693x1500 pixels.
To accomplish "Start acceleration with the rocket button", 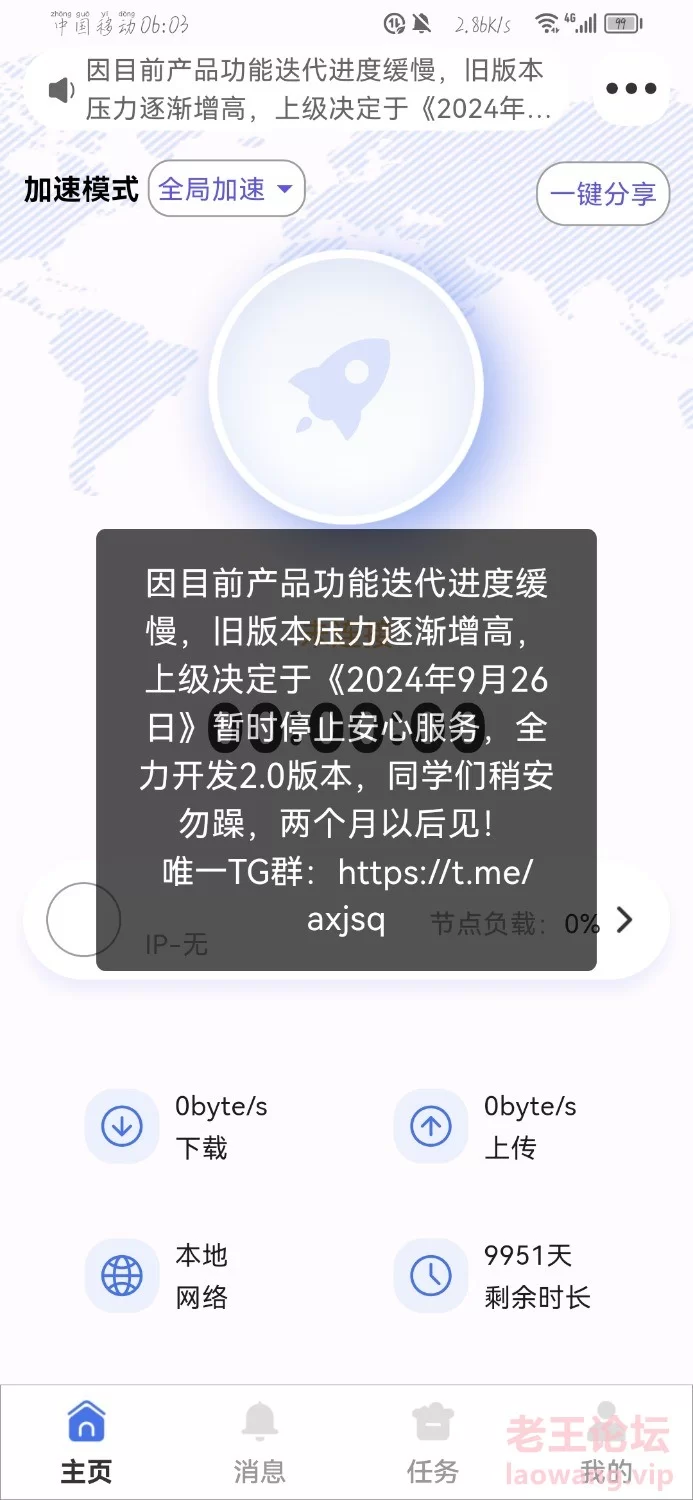I will point(346,387).
